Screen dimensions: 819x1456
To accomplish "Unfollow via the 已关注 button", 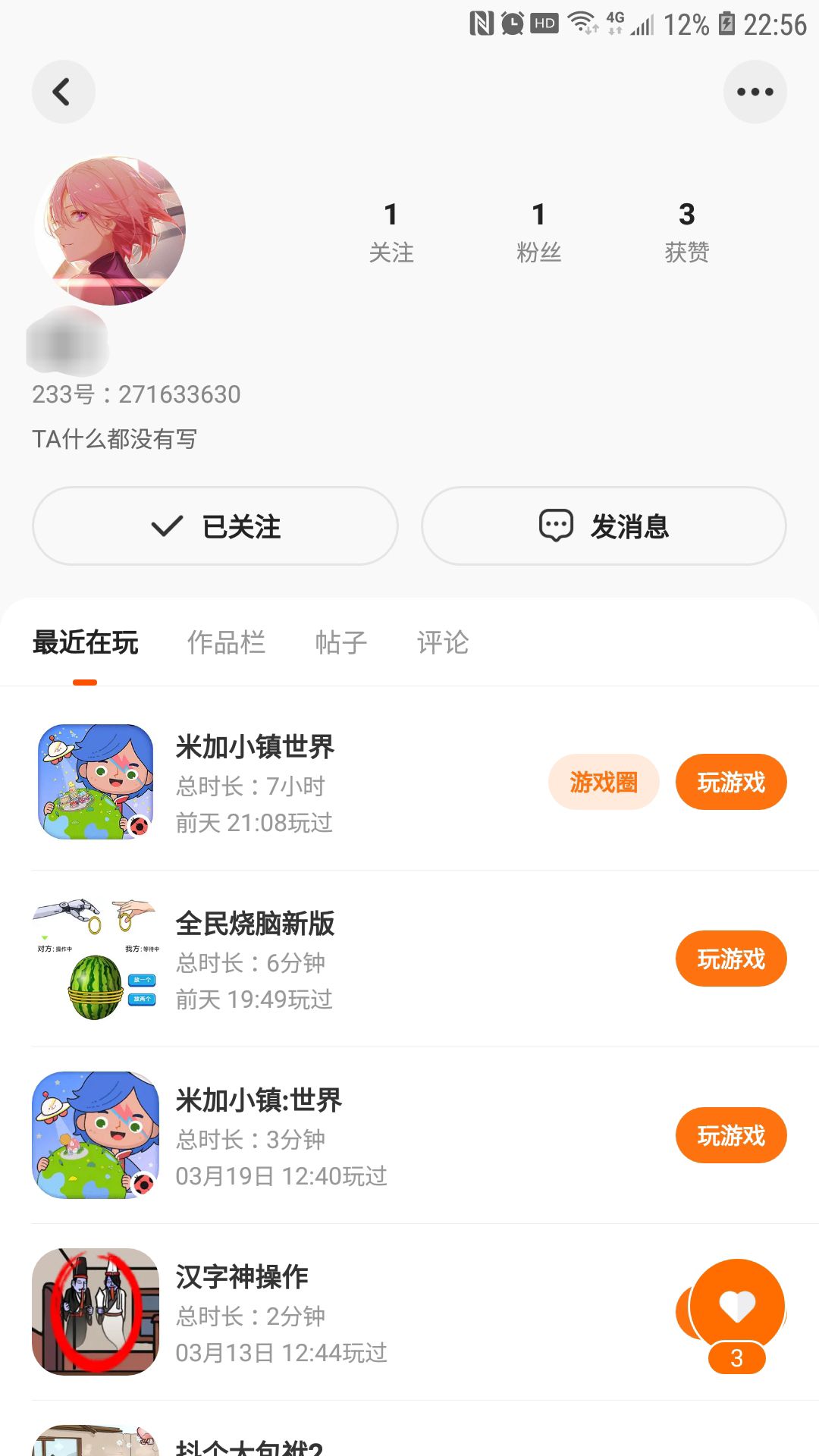I will pos(215,526).
